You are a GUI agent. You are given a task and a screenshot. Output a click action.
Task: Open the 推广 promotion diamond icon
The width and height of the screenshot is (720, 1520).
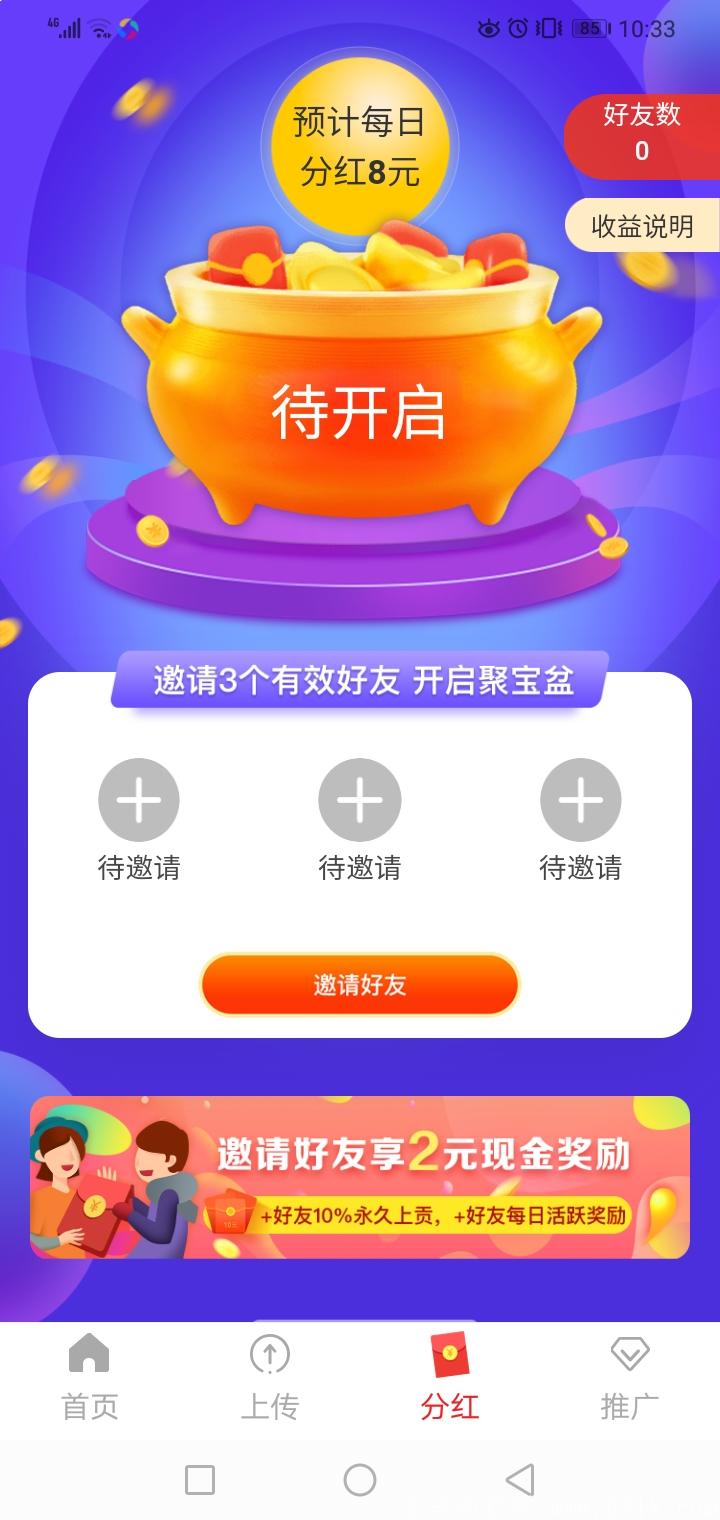(x=629, y=1355)
